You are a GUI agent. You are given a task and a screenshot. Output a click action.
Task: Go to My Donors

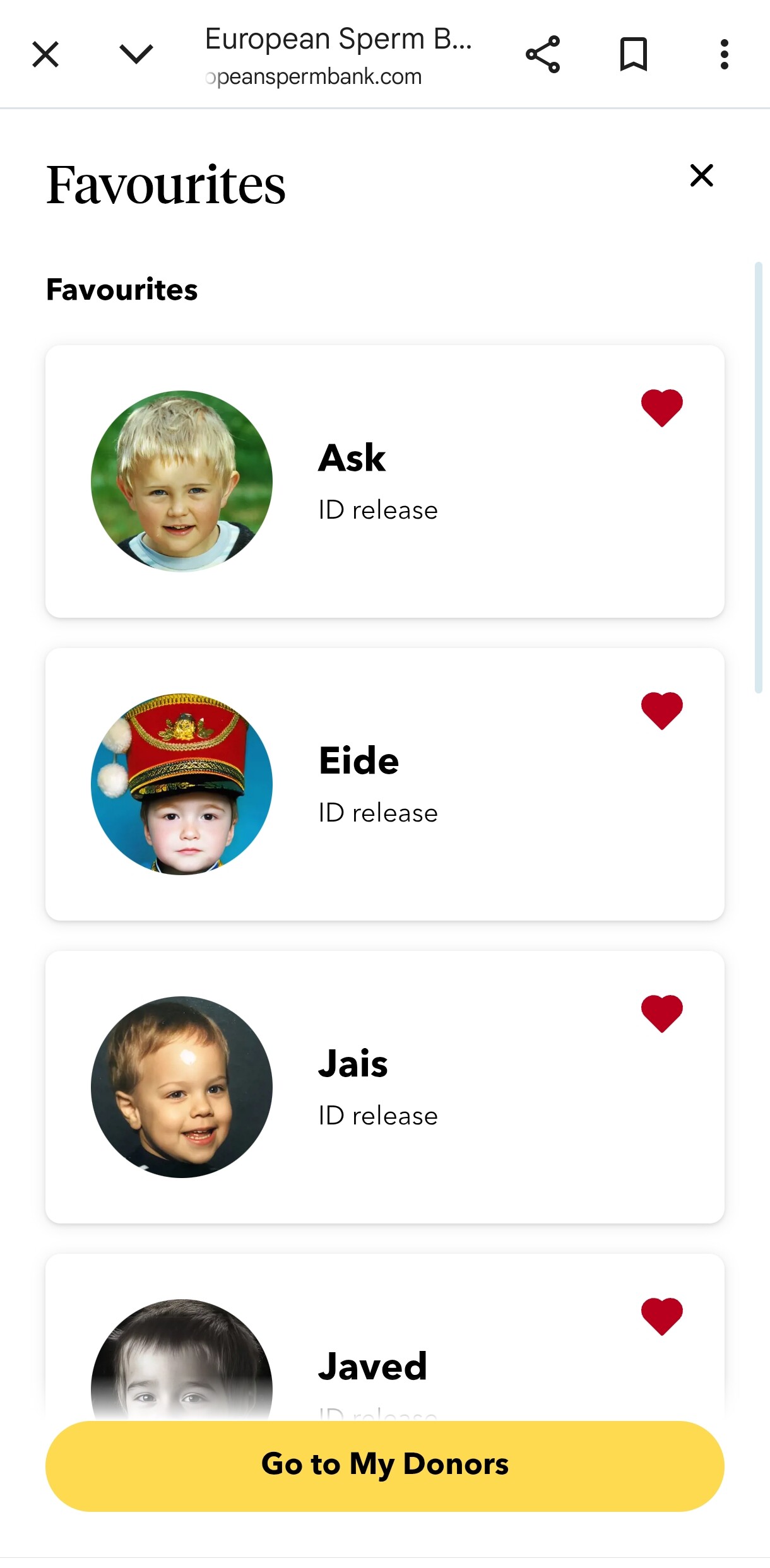pos(385,1466)
